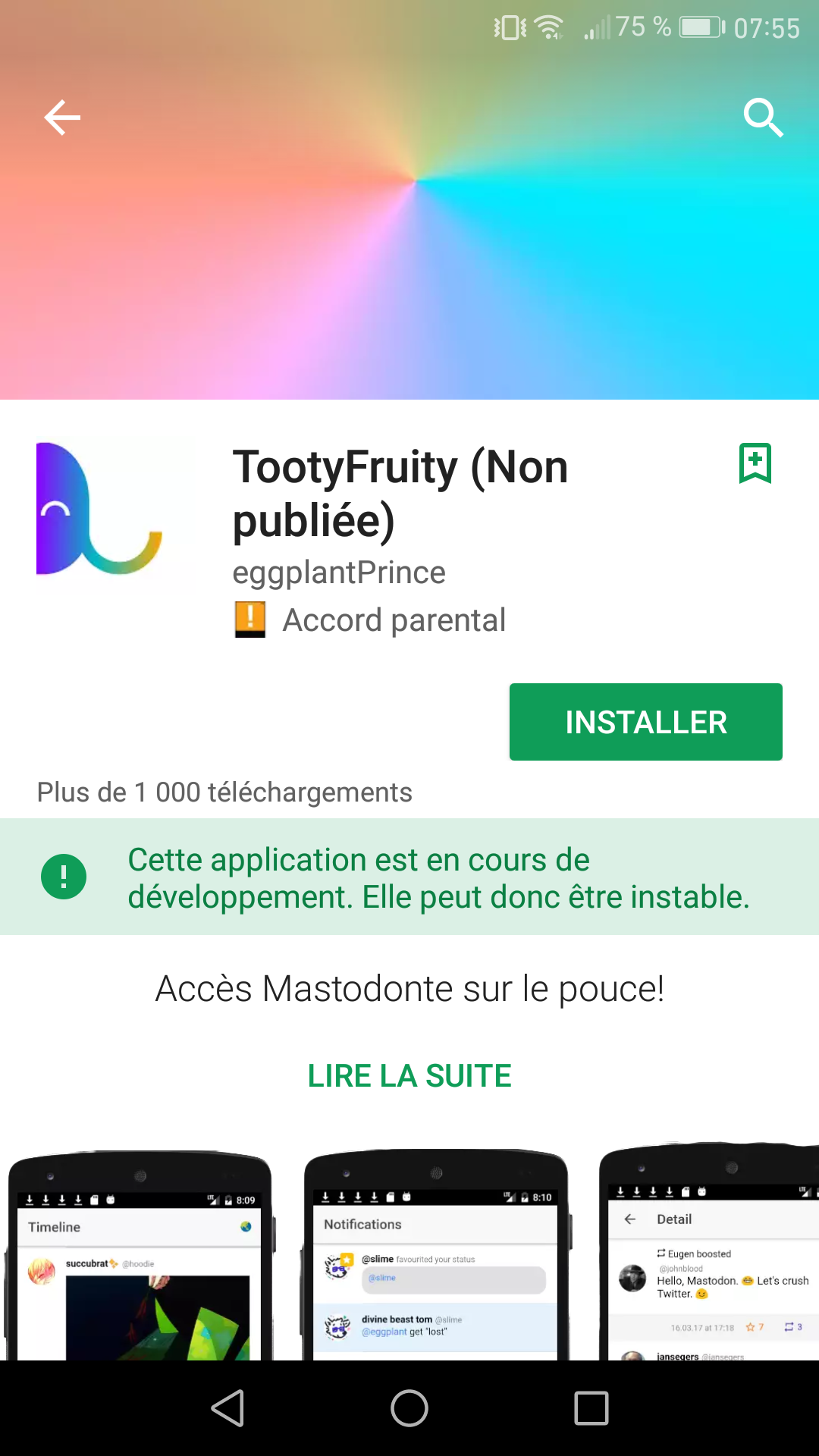The width and height of the screenshot is (819, 1456).
Task: Open the eggplantPrince developer page
Action: click(338, 573)
